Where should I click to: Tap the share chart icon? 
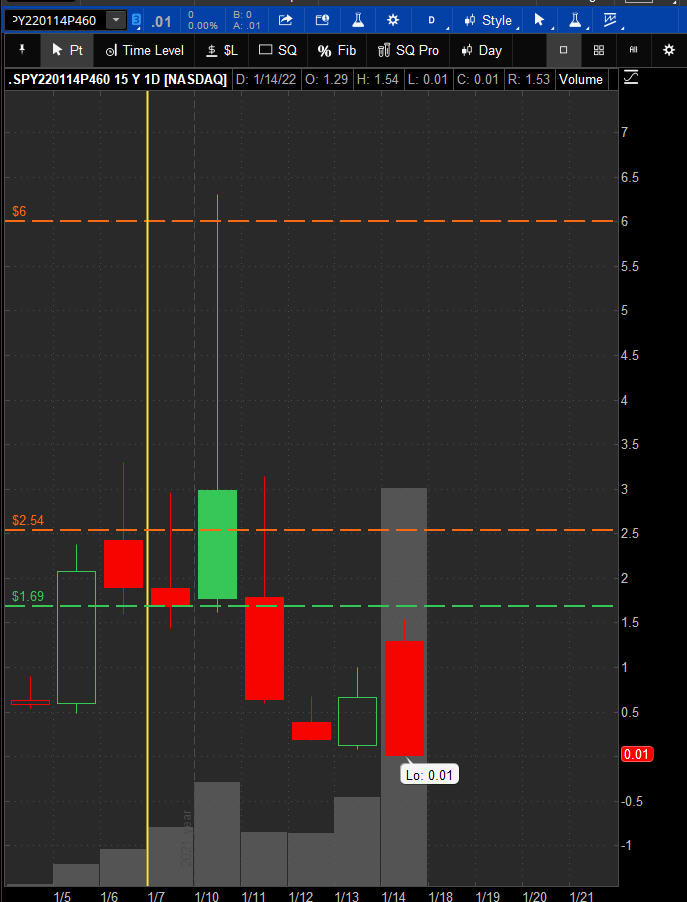click(285, 20)
